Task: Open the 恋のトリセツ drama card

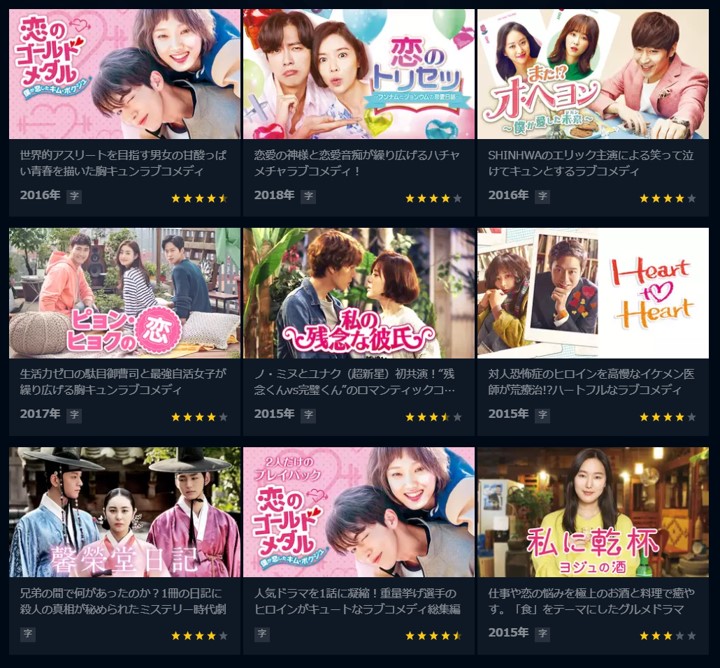Action: (359, 75)
